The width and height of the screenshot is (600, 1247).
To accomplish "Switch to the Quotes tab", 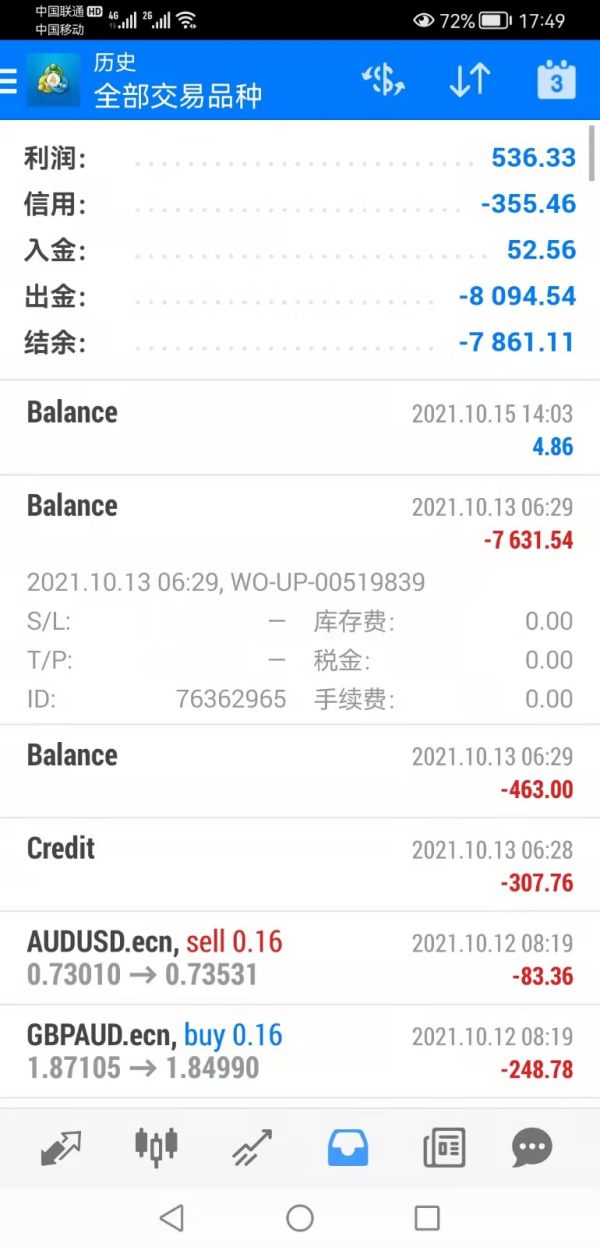I will coord(61,1147).
